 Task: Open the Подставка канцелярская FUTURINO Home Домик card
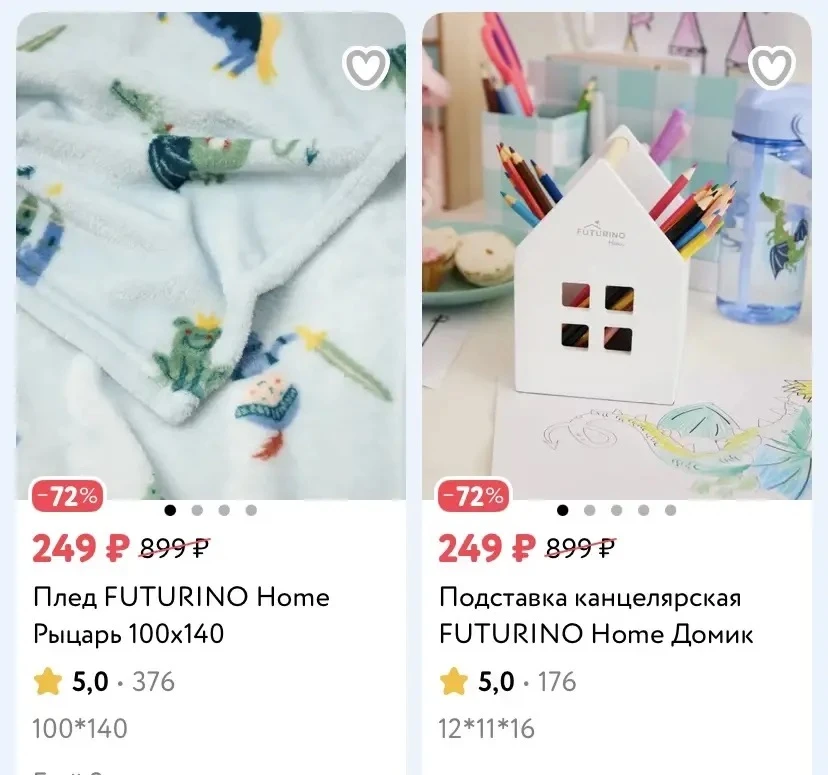[x=617, y=393]
